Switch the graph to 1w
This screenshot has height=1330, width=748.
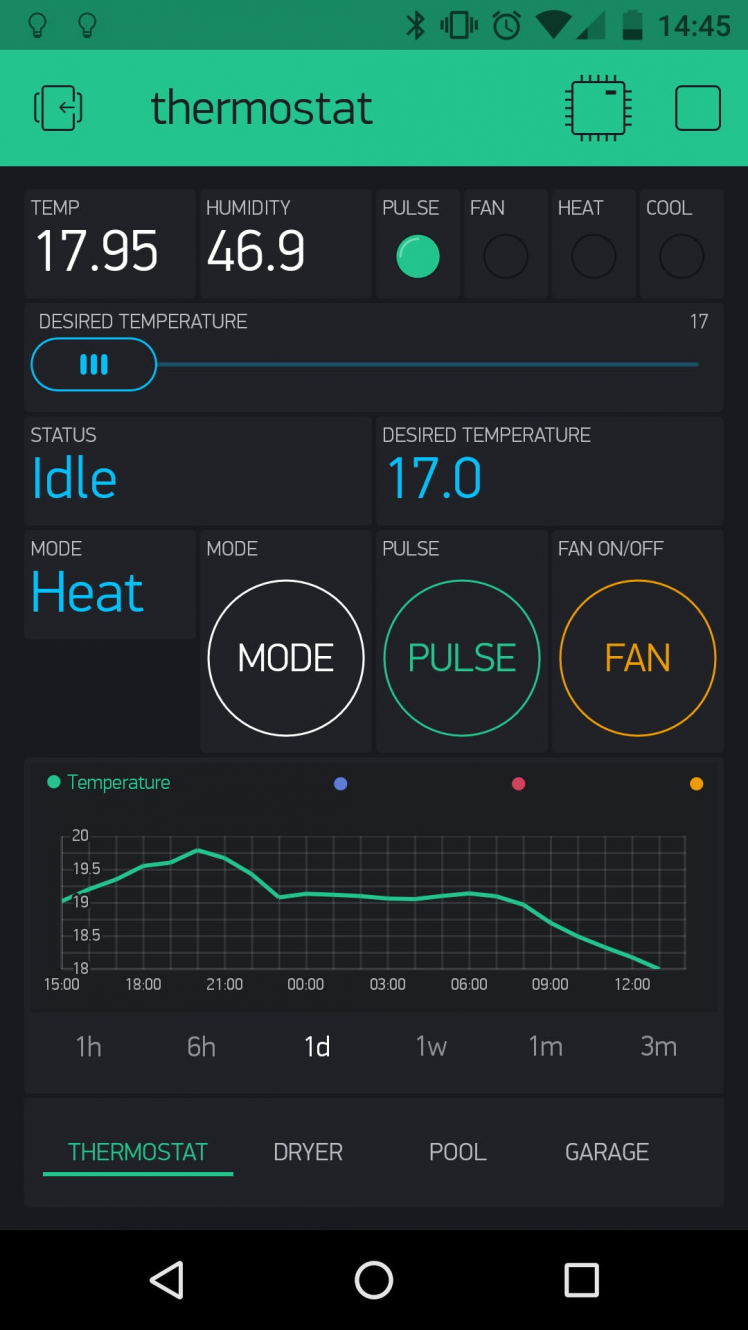(x=431, y=1046)
